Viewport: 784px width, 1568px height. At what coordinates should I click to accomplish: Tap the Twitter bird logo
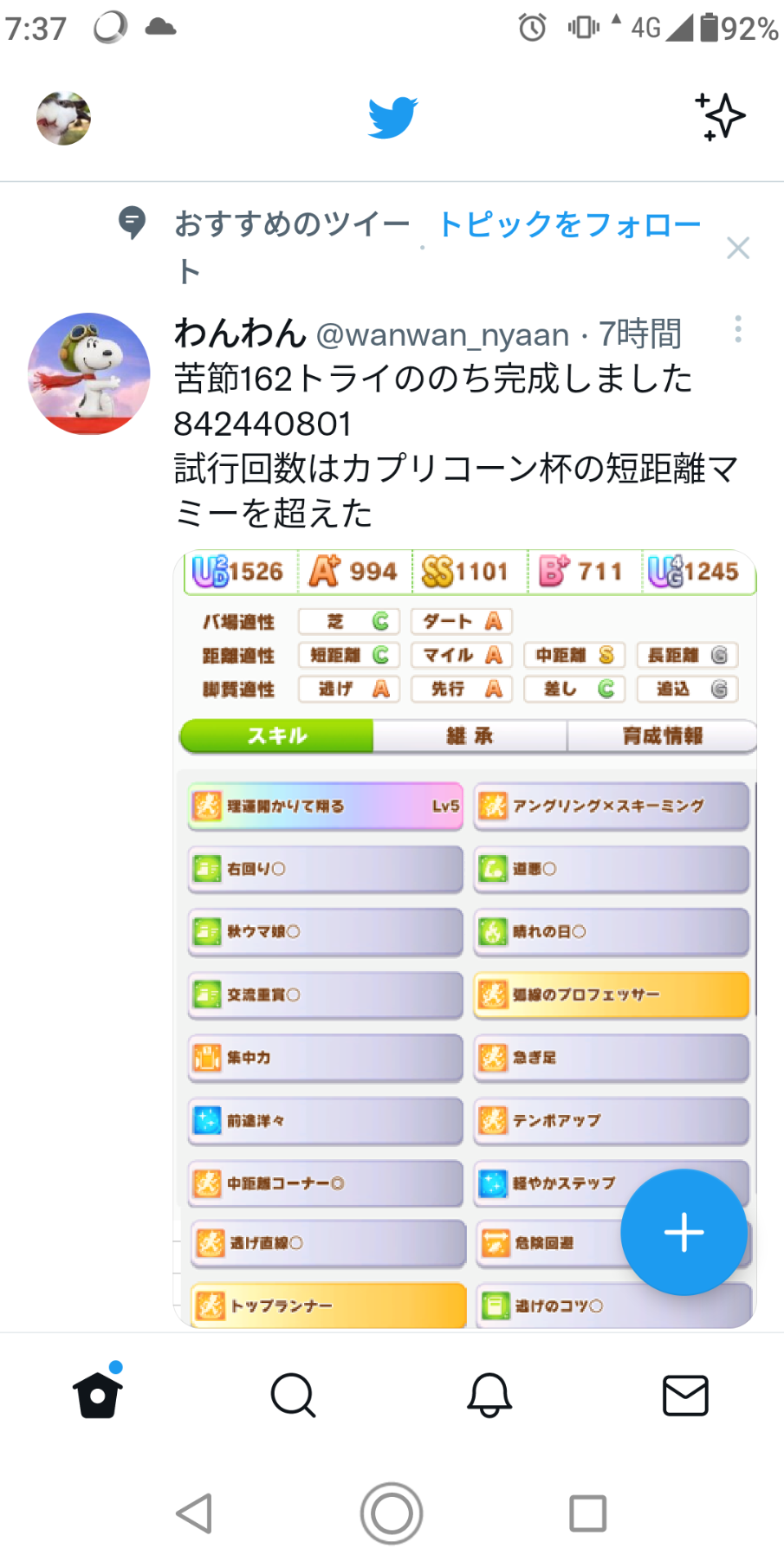(x=392, y=118)
